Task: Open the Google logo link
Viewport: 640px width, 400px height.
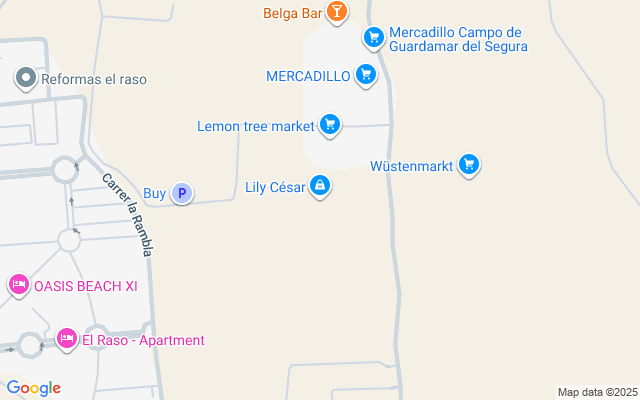Action: pos(33,388)
